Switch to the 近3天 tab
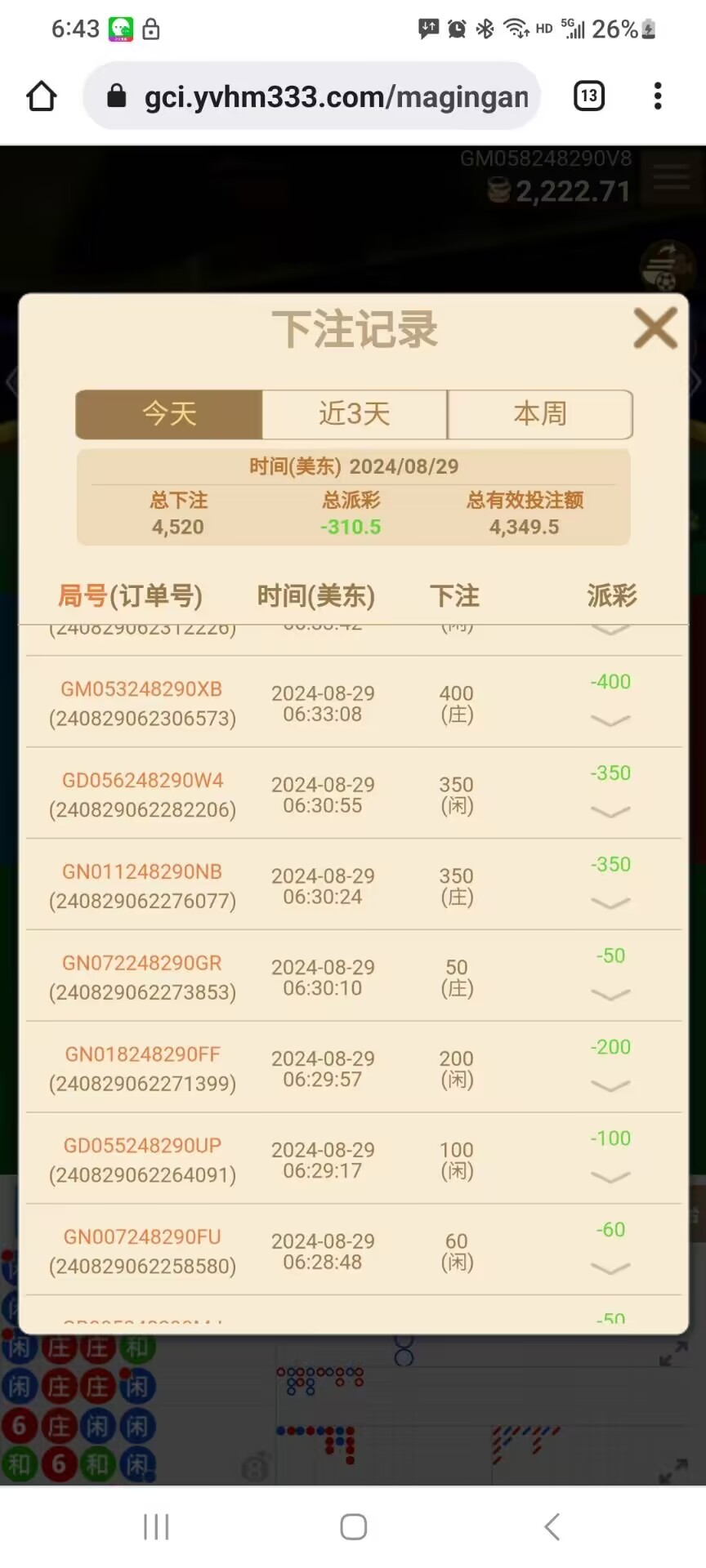Screen dimensions: 706x1568 click(x=355, y=414)
